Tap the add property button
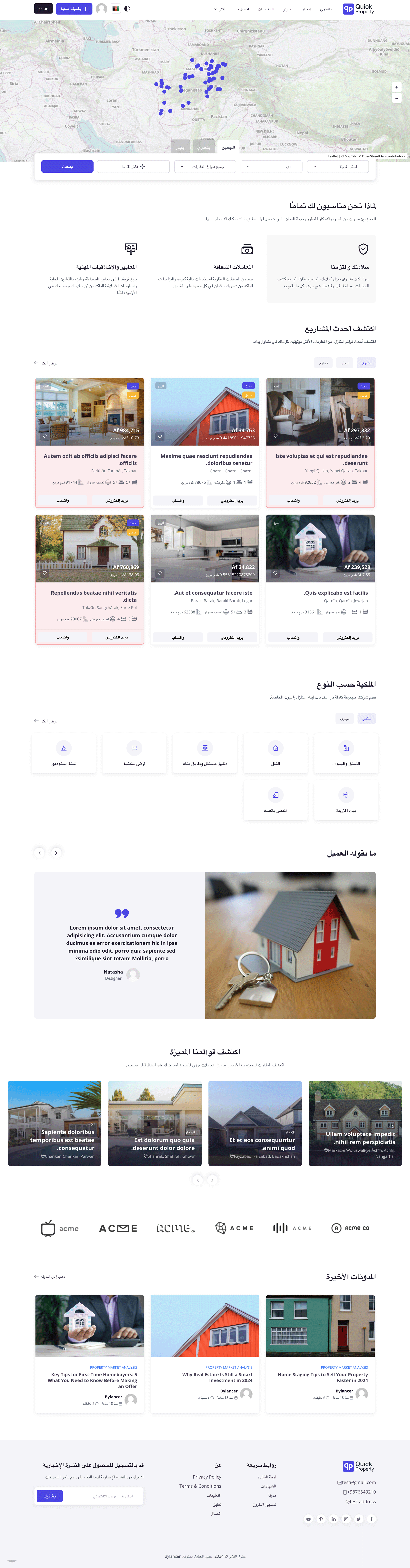 (x=74, y=8)
